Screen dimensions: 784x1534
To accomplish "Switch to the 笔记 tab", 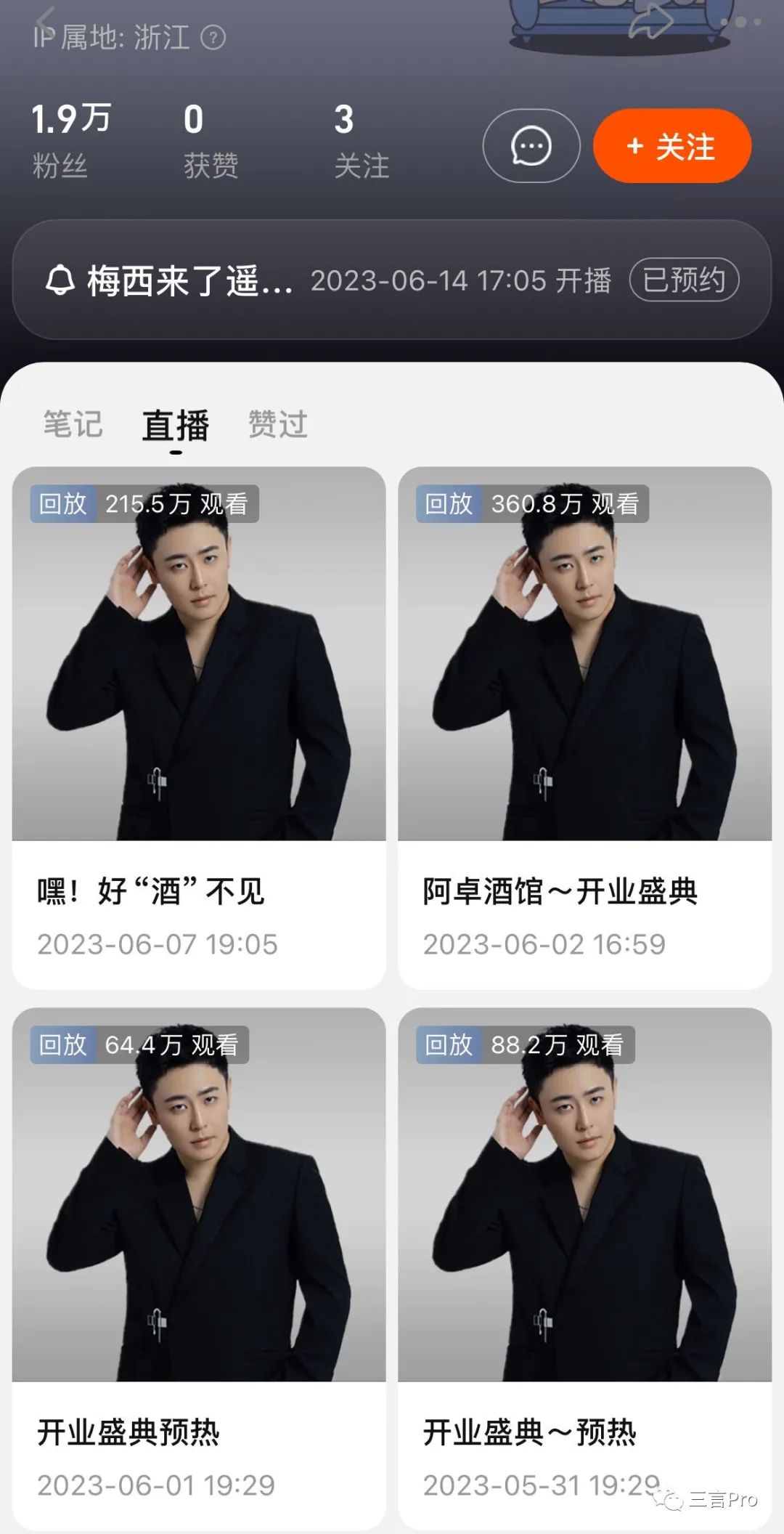I will tap(73, 424).
